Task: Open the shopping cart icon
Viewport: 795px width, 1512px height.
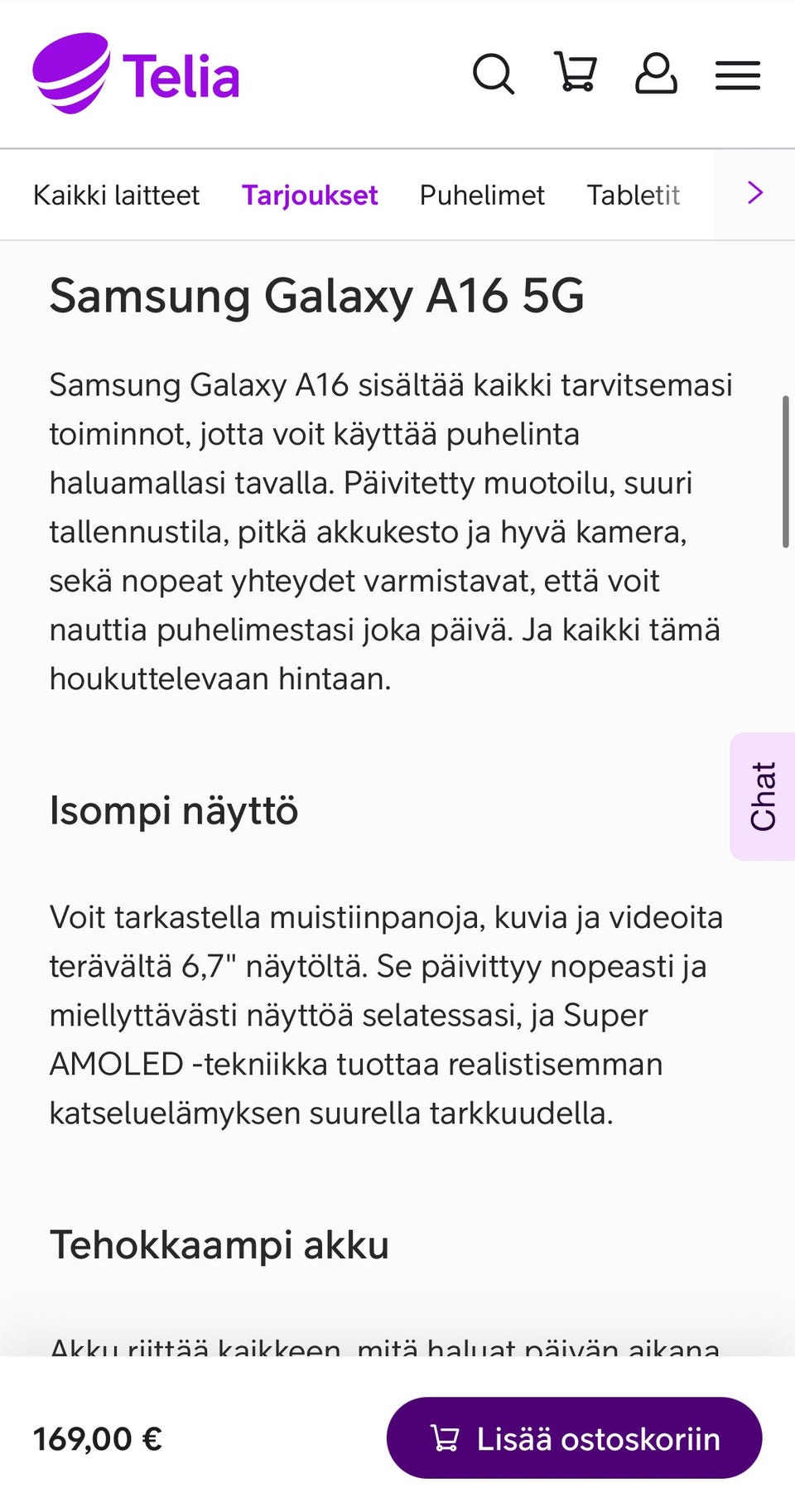Action: pyautogui.click(x=575, y=72)
